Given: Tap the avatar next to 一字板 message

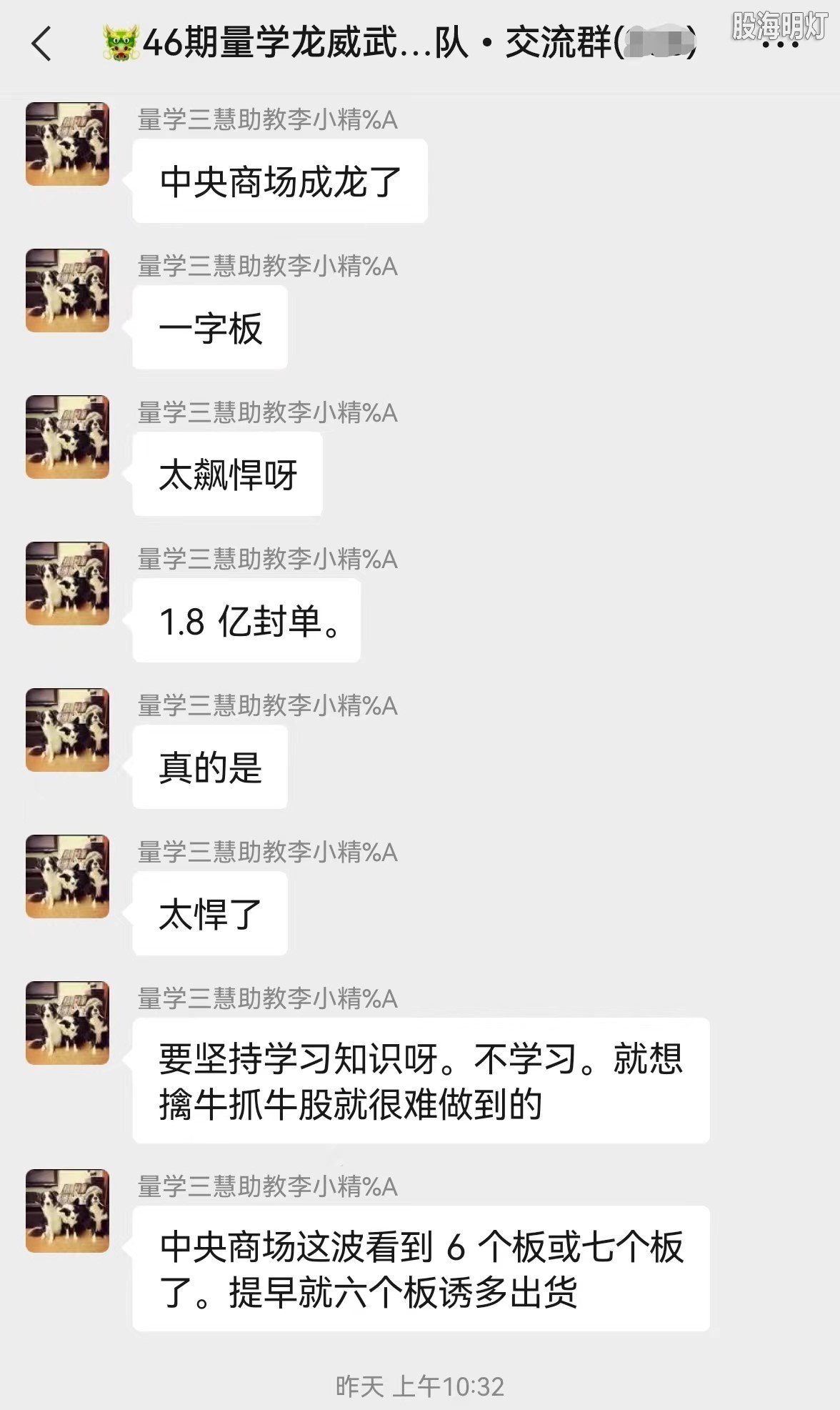Looking at the screenshot, I should coord(68,290).
